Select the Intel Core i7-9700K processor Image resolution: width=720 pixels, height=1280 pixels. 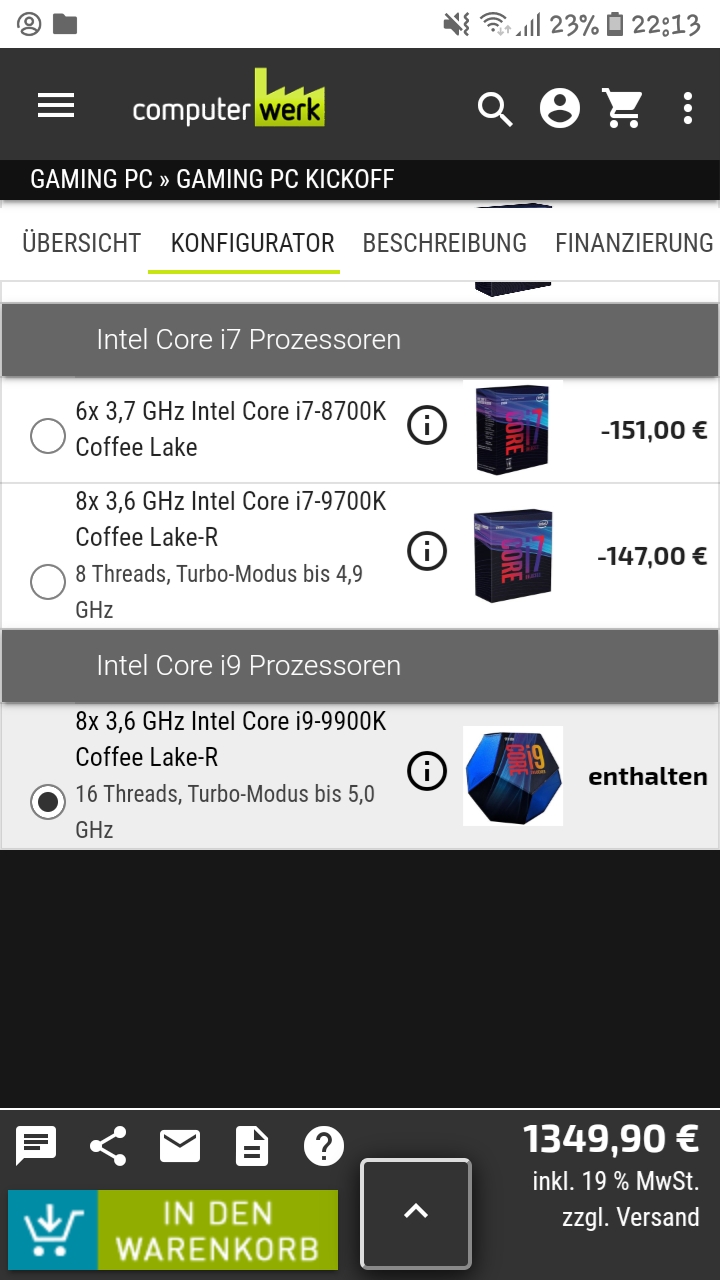coord(48,581)
